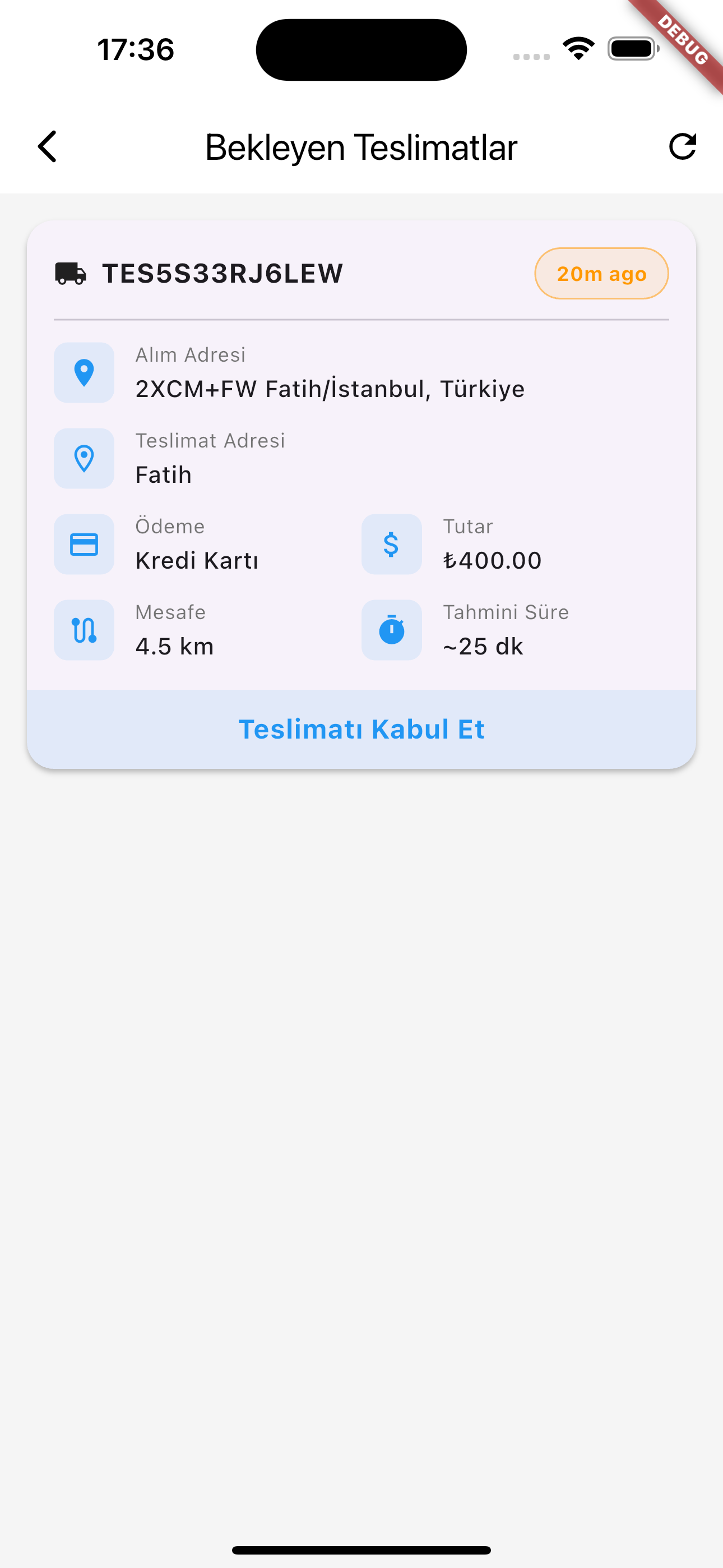Tap the ₺400.00 amount value

tap(491, 560)
